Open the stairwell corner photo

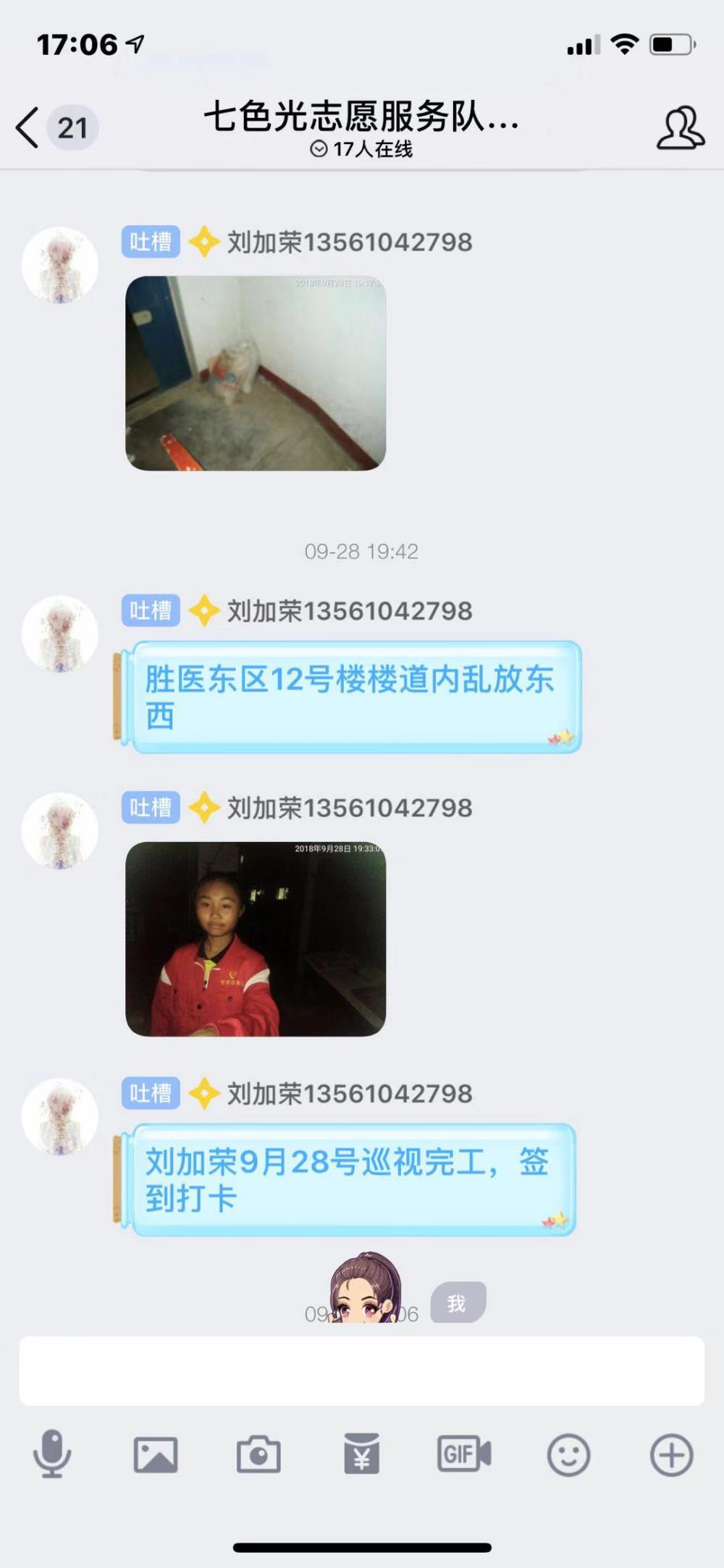coord(256,374)
